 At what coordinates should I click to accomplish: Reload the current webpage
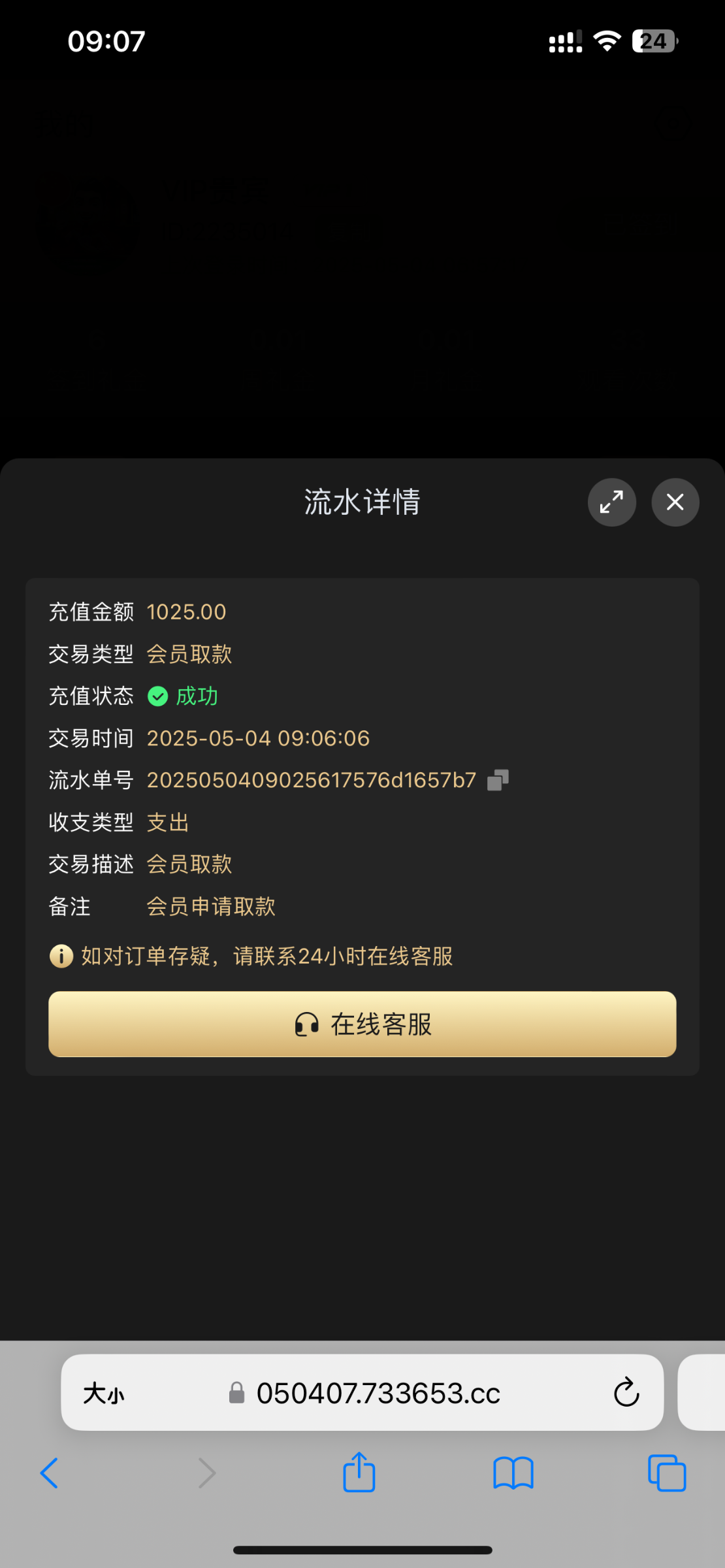coord(626,1392)
